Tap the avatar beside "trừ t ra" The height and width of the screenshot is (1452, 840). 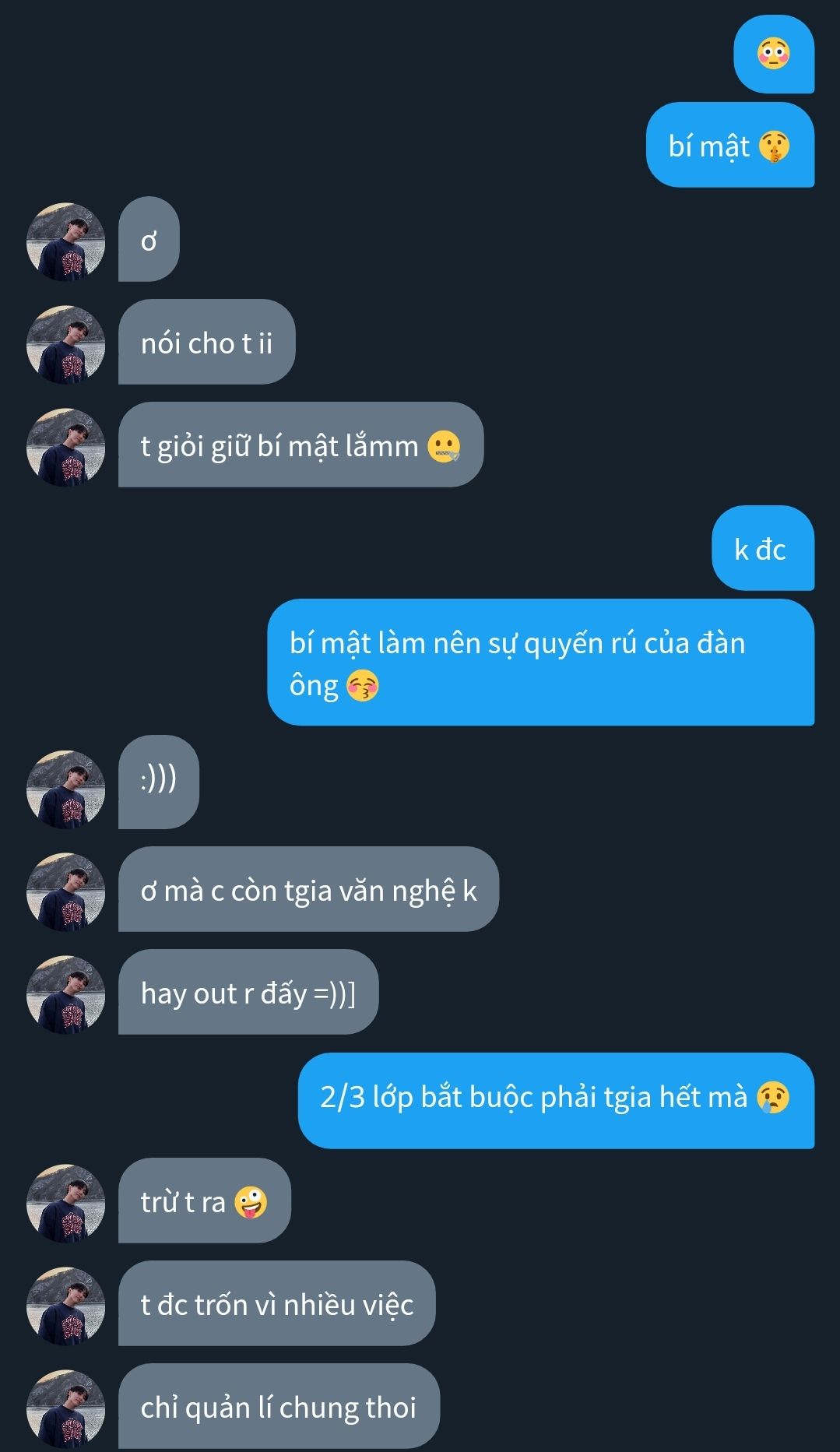click(x=65, y=1203)
